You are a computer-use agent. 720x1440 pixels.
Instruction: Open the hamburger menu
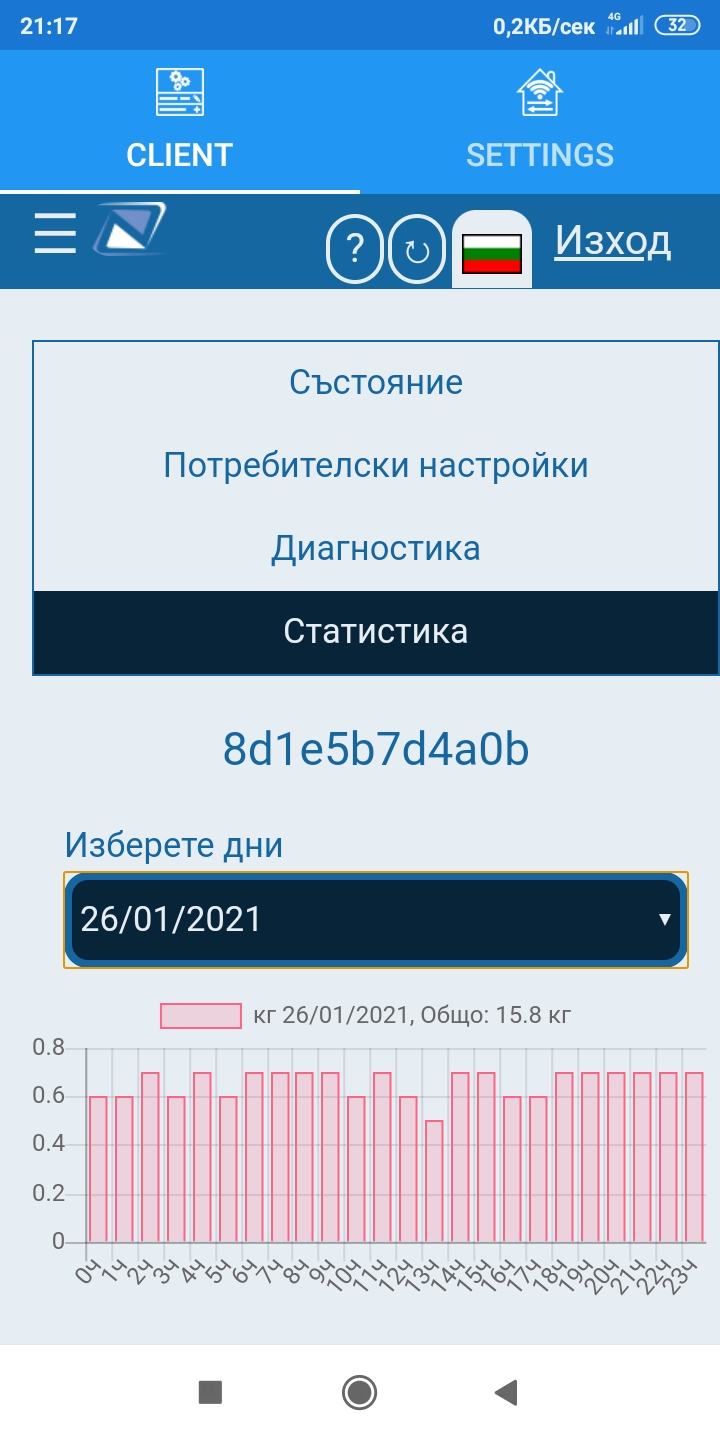[x=55, y=234]
